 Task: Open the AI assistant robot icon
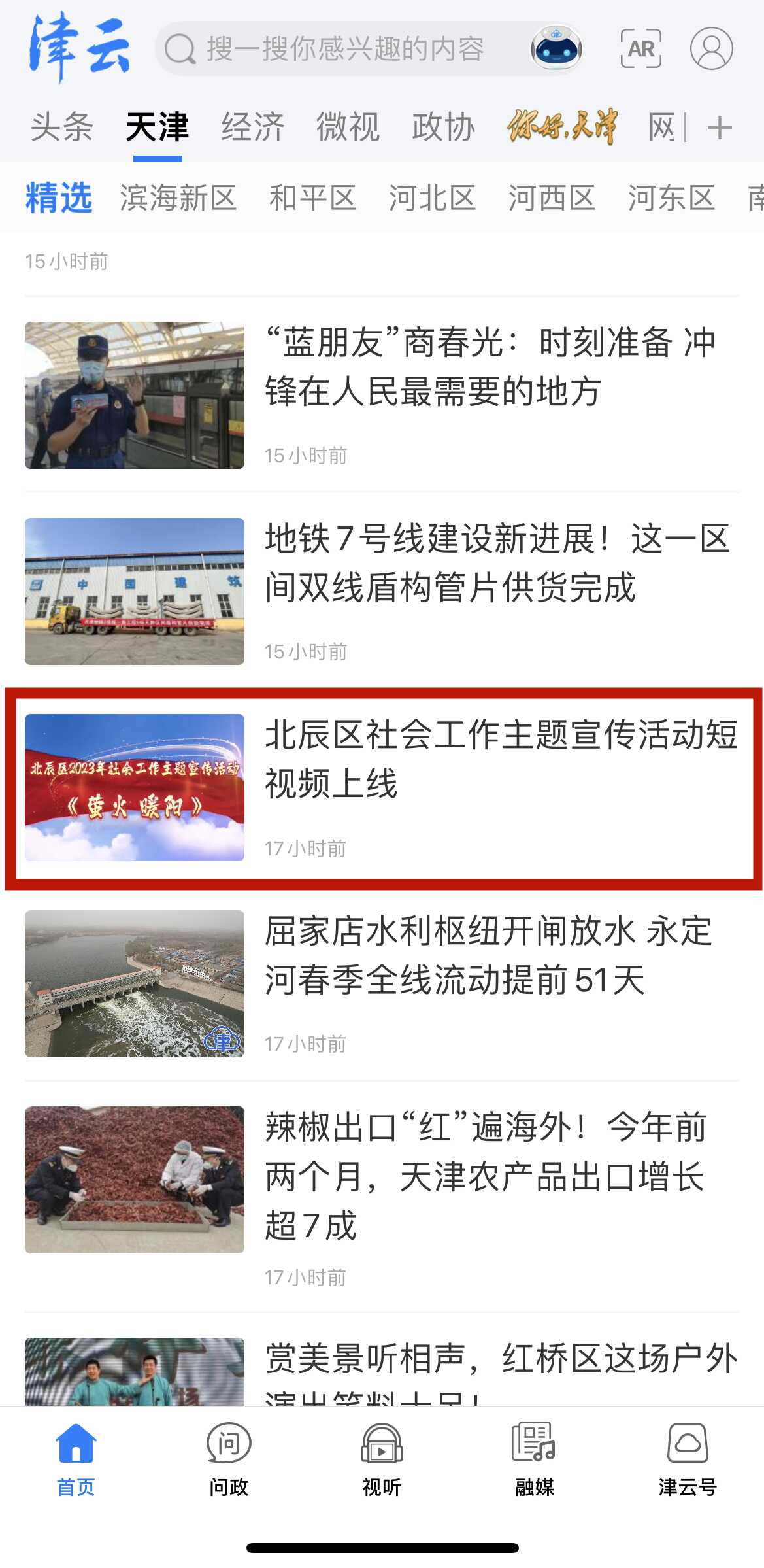pos(556,49)
